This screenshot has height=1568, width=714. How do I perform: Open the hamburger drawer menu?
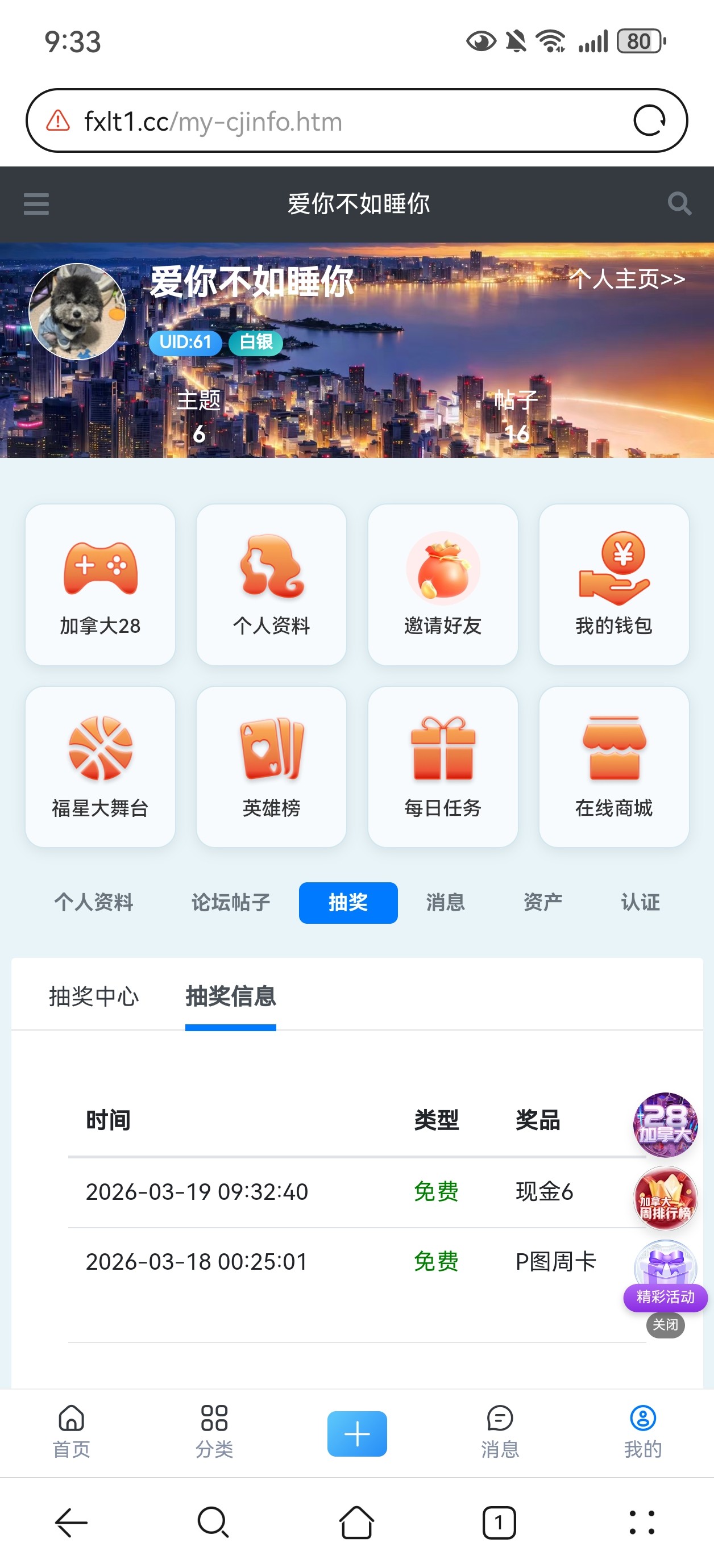tap(36, 204)
